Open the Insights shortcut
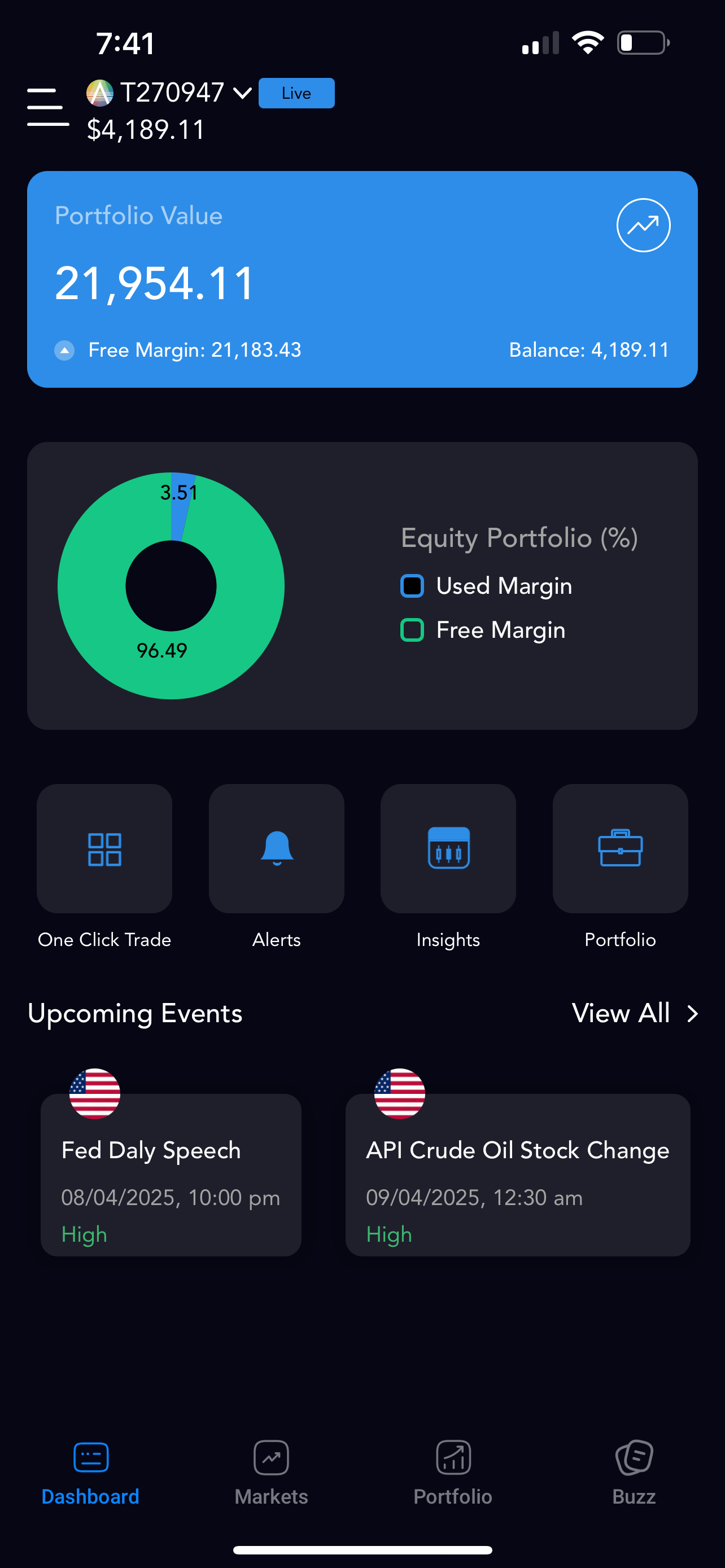This screenshot has width=725, height=1568. 448,848
